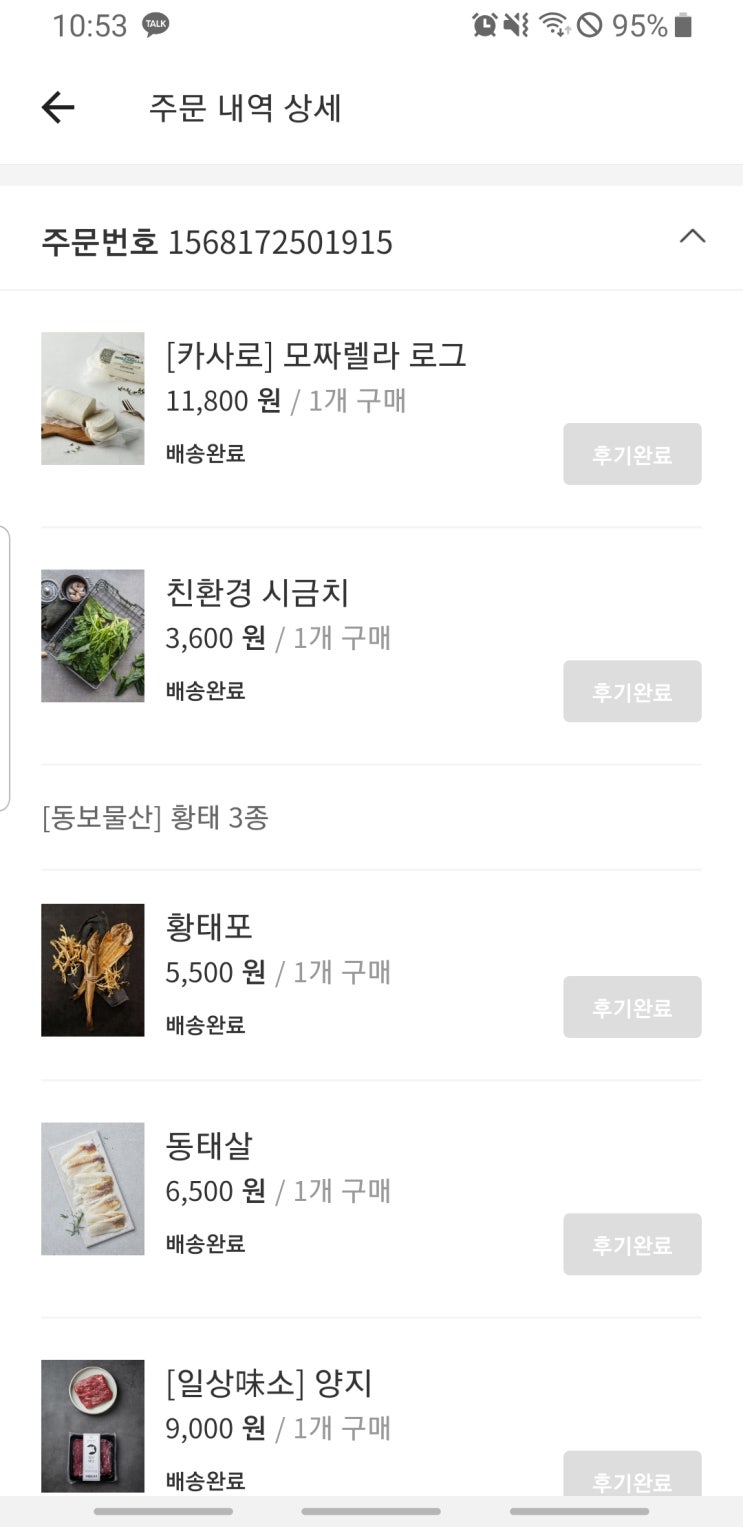
Task: Open the 모짜렐라 로그 product image
Action: (93, 398)
